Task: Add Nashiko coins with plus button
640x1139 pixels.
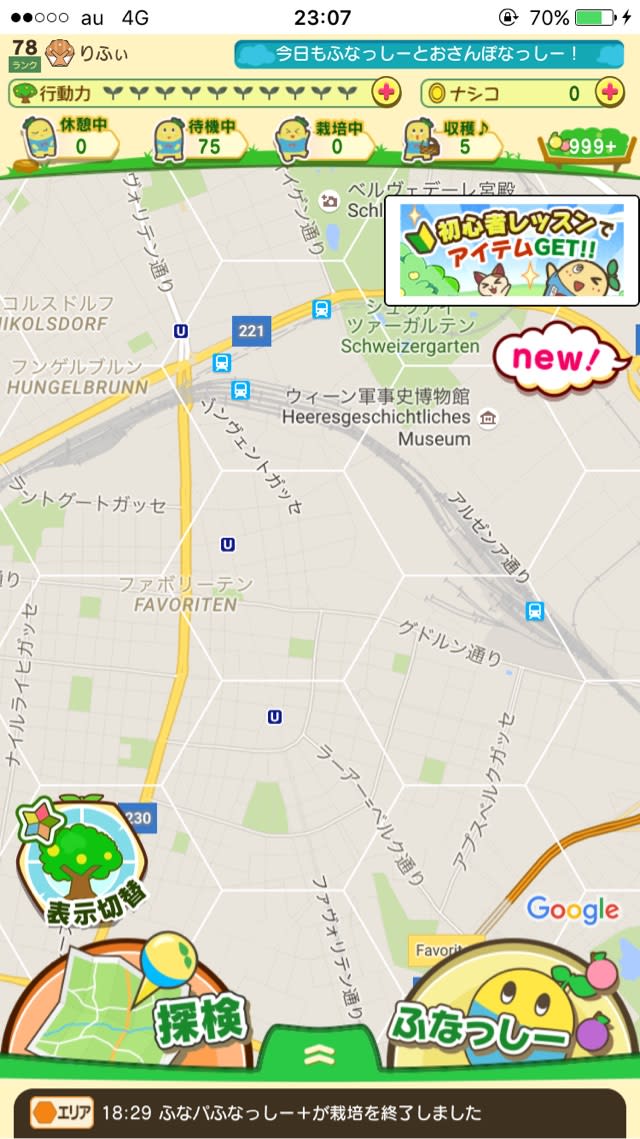Action: click(x=609, y=94)
